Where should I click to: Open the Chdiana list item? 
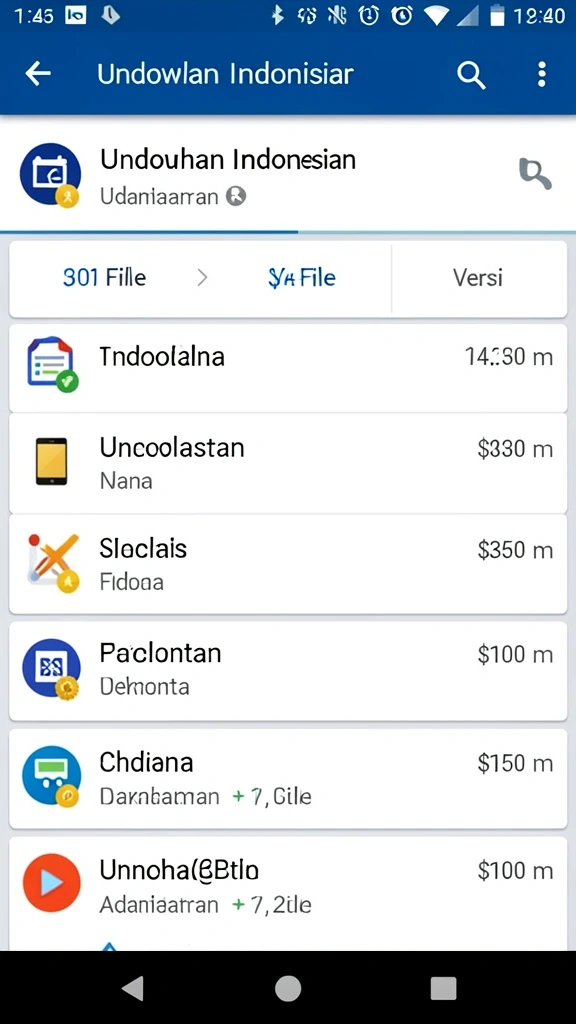(288, 778)
